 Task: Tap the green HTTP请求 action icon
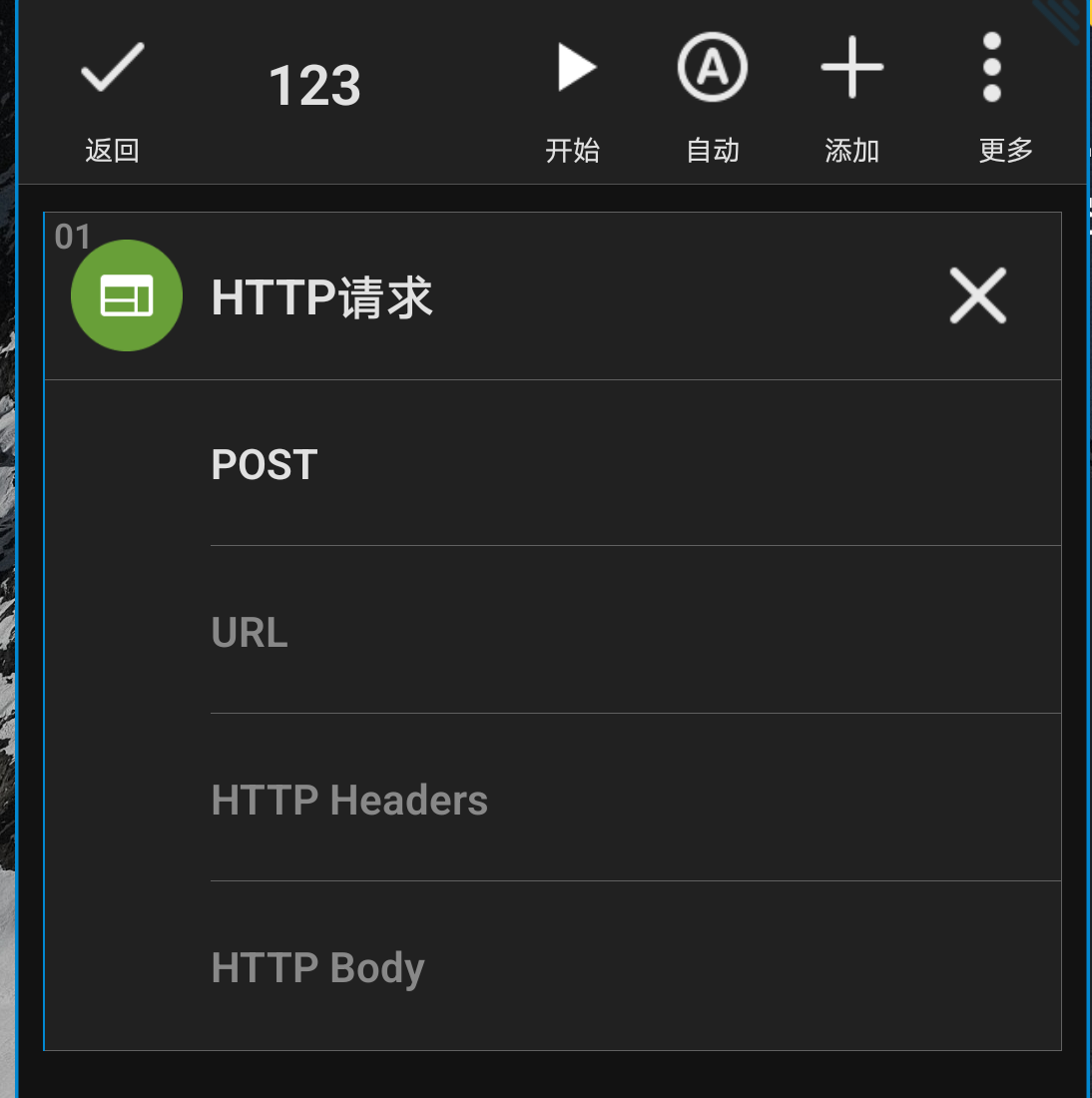127,296
